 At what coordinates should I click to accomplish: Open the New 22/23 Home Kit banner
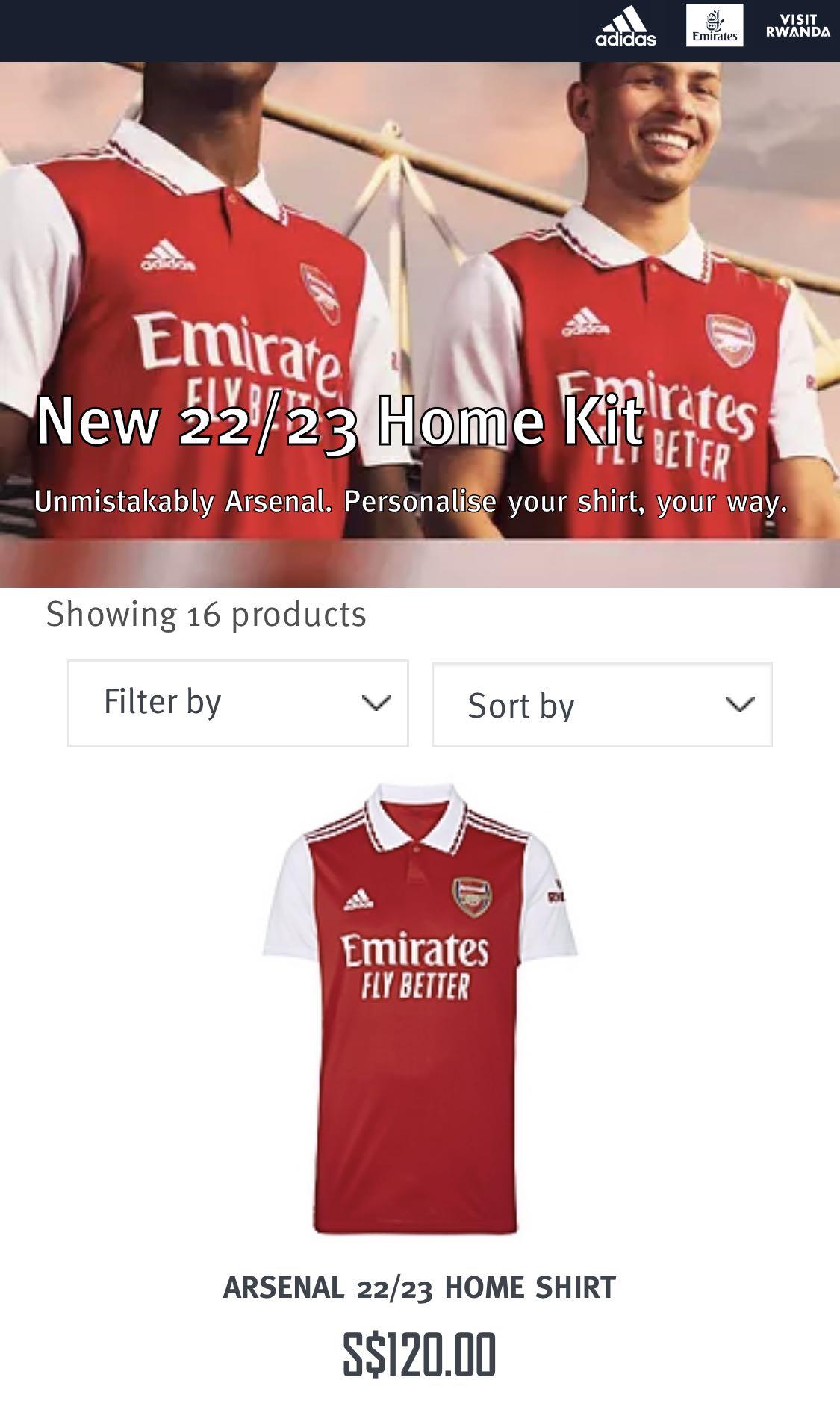(x=419, y=324)
